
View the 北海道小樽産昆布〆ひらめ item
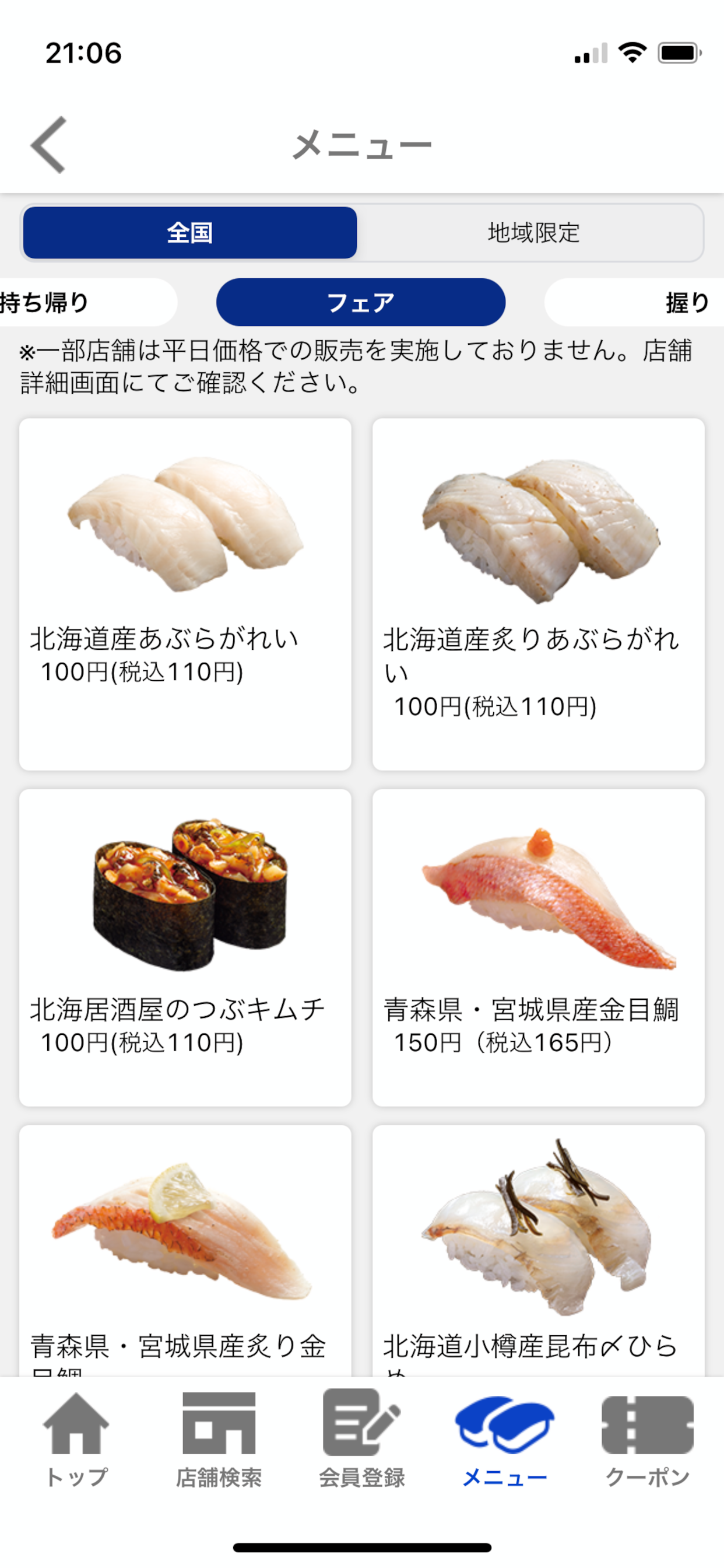click(538, 1248)
